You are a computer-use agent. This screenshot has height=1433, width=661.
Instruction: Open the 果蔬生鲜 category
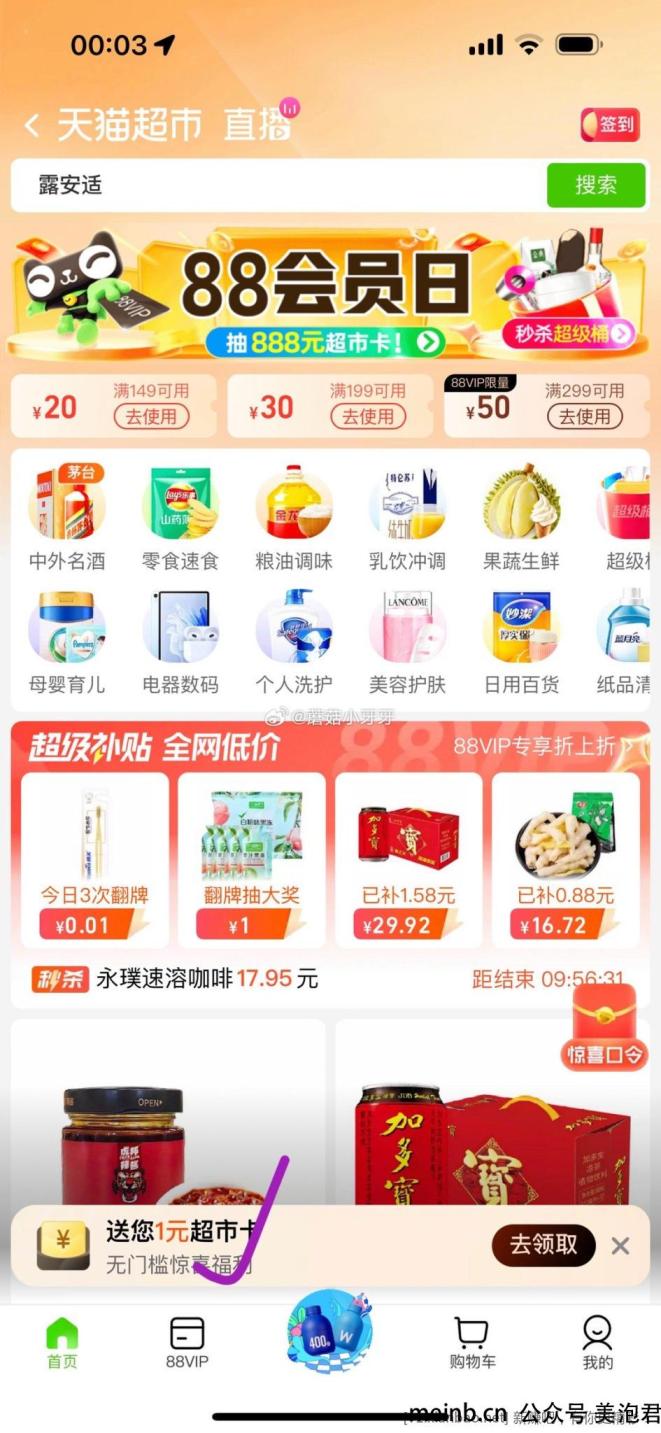(x=521, y=520)
